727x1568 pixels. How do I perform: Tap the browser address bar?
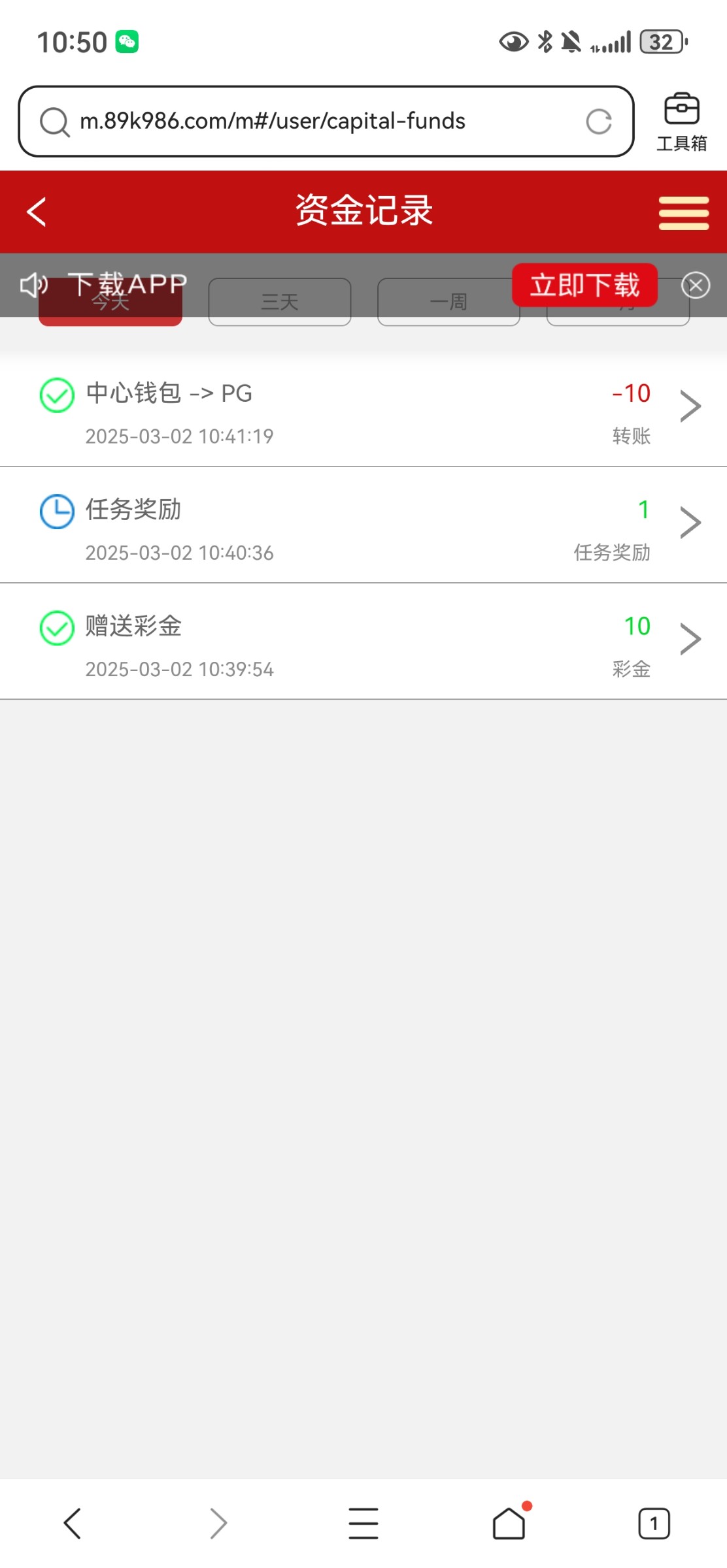(314, 122)
